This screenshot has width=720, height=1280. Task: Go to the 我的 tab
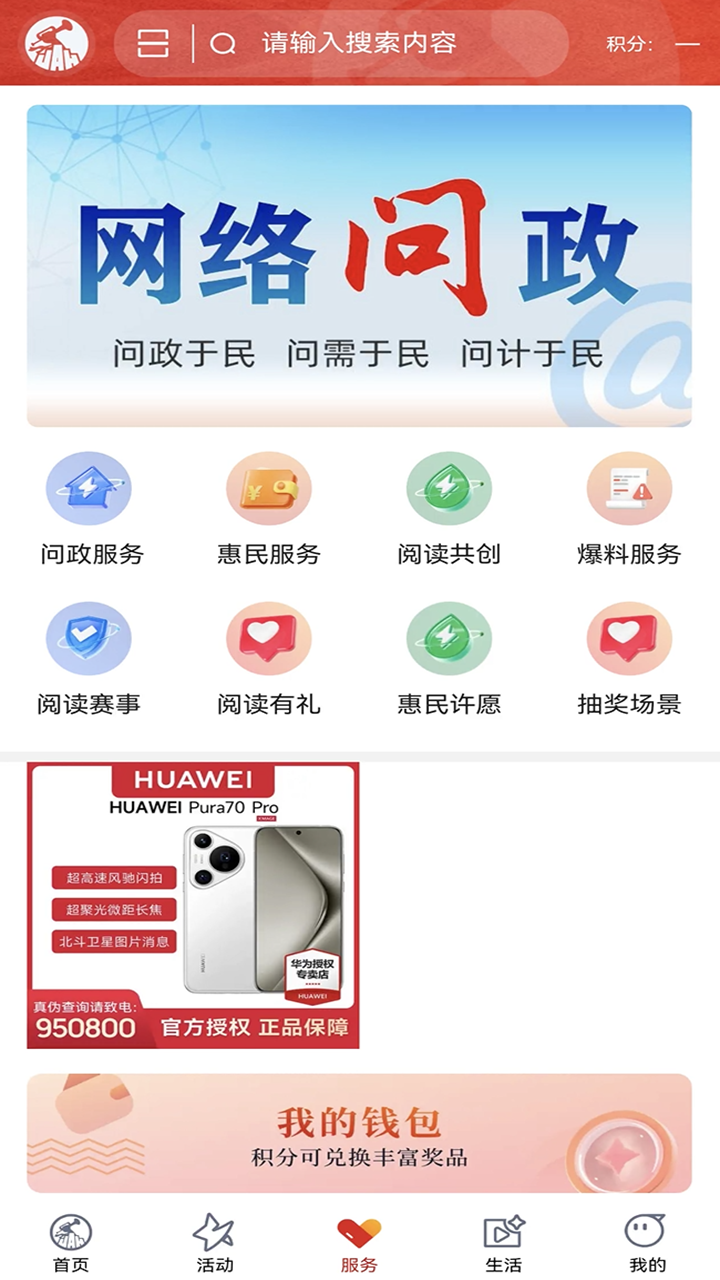pos(647,1243)
